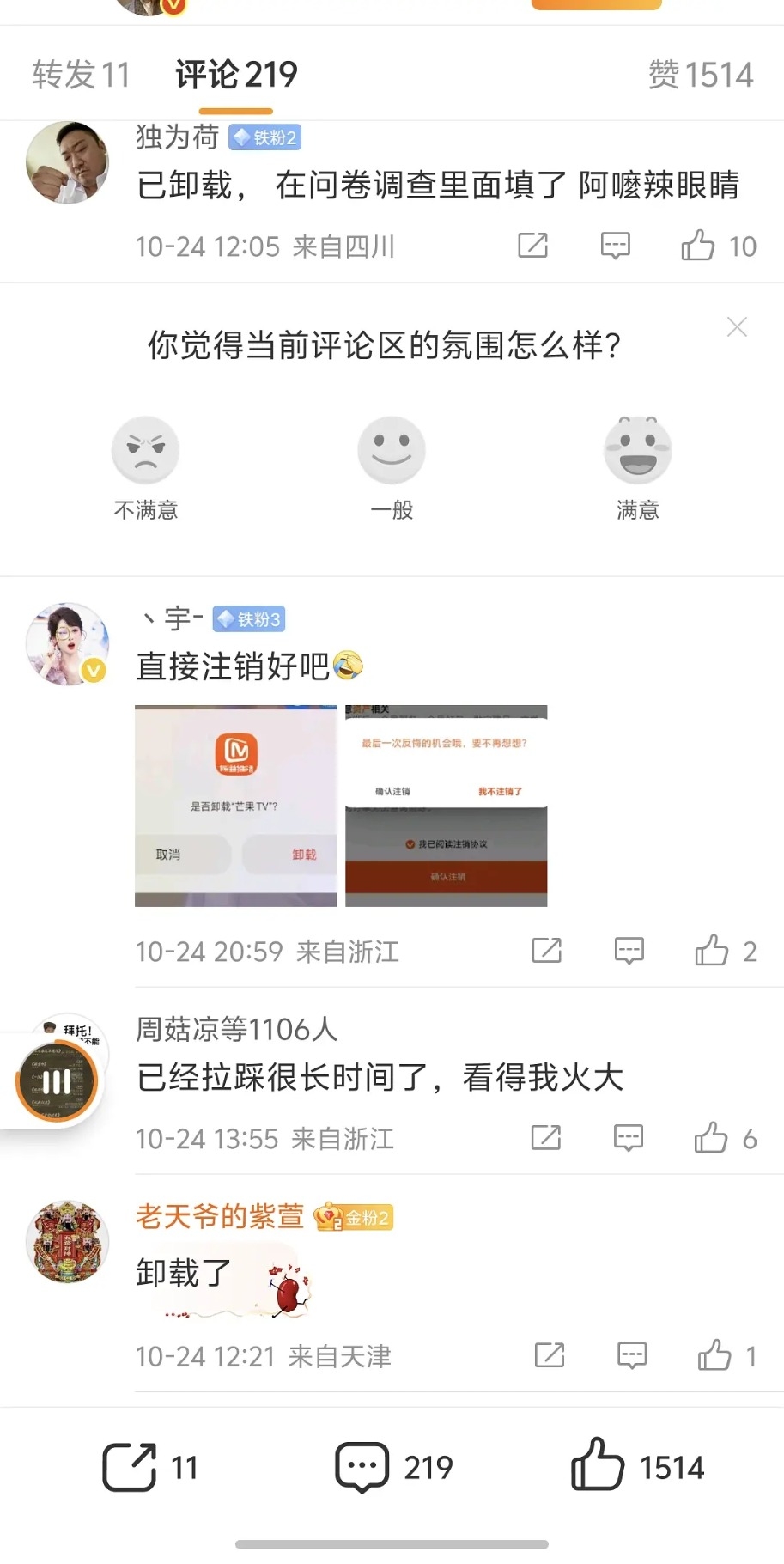Rate comment atmosphere as 一般

pos(392,451)
